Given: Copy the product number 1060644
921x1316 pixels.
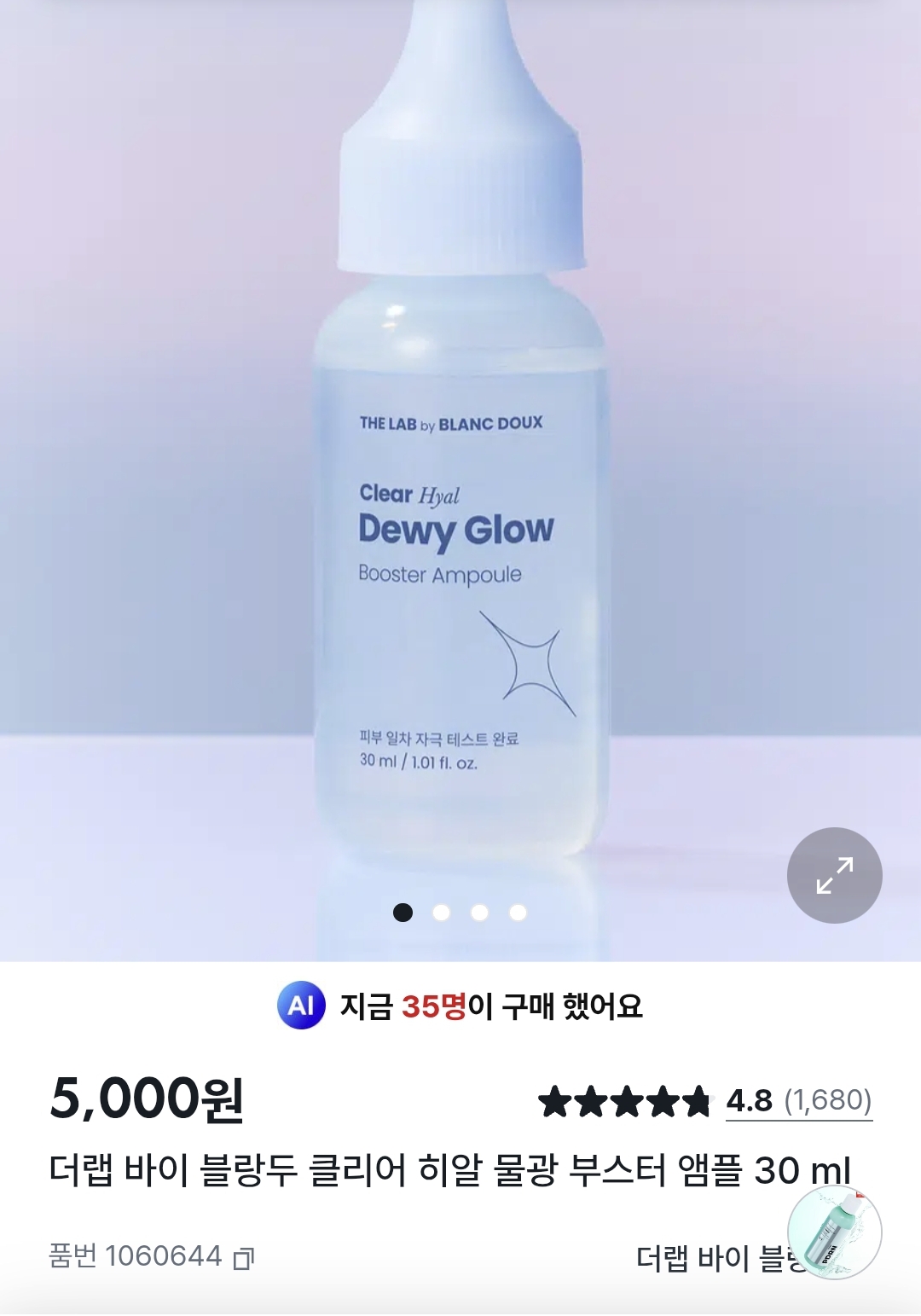Looking at the screenshot, I should click(x=244, y=1258).
